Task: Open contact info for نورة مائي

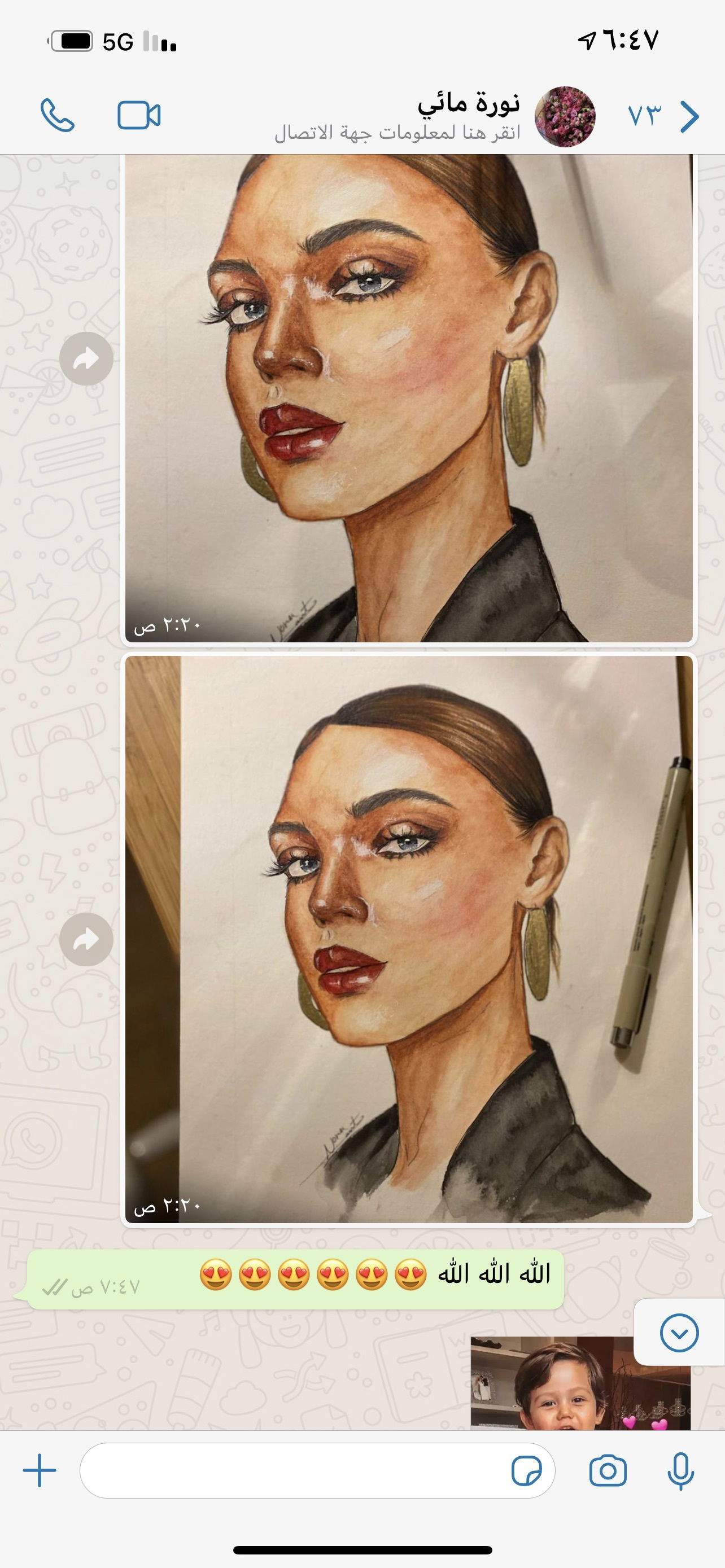Action: coord(426,117)
